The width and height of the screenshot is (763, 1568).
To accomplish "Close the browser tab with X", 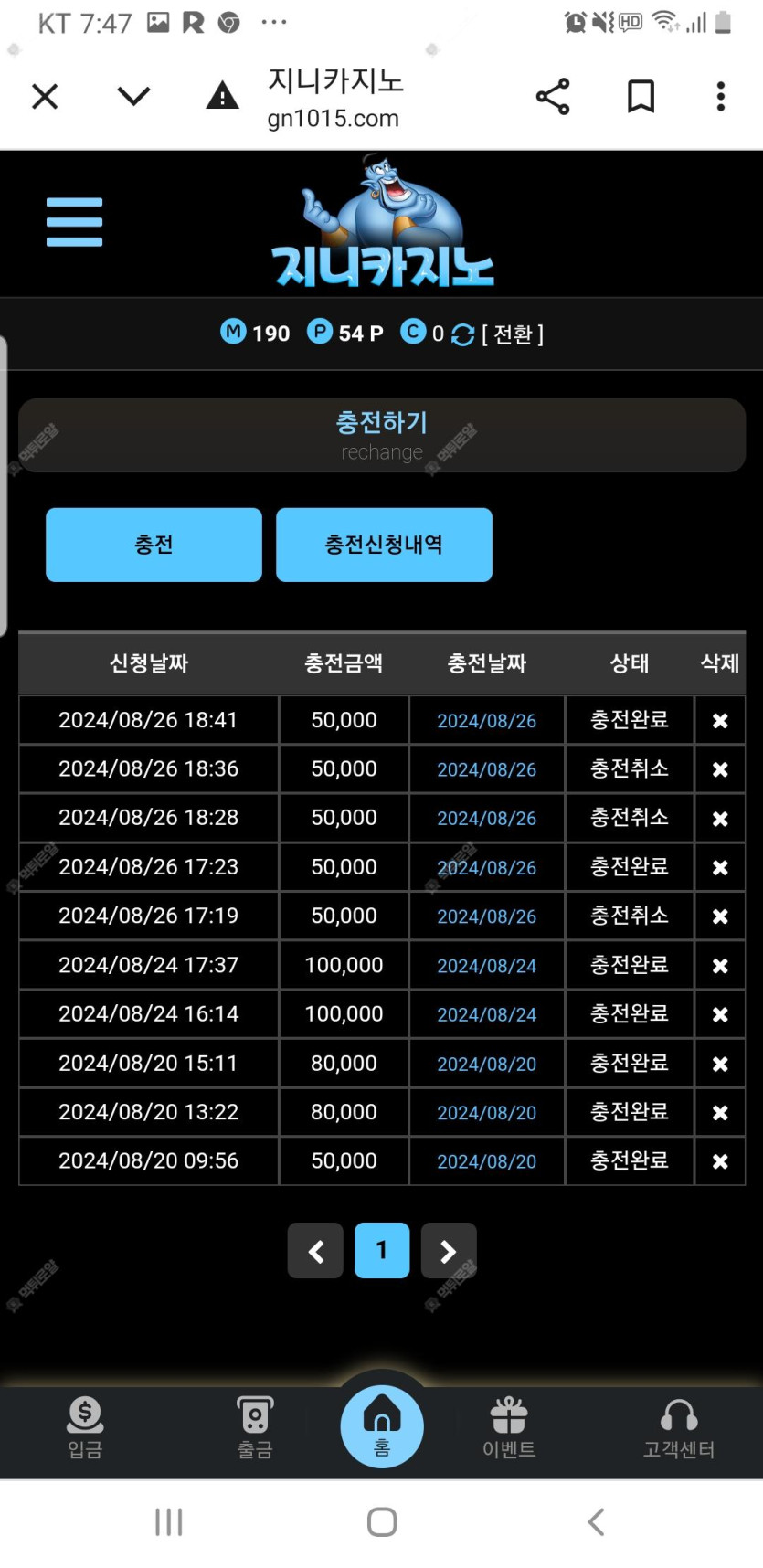I will (x=45, y=96).
